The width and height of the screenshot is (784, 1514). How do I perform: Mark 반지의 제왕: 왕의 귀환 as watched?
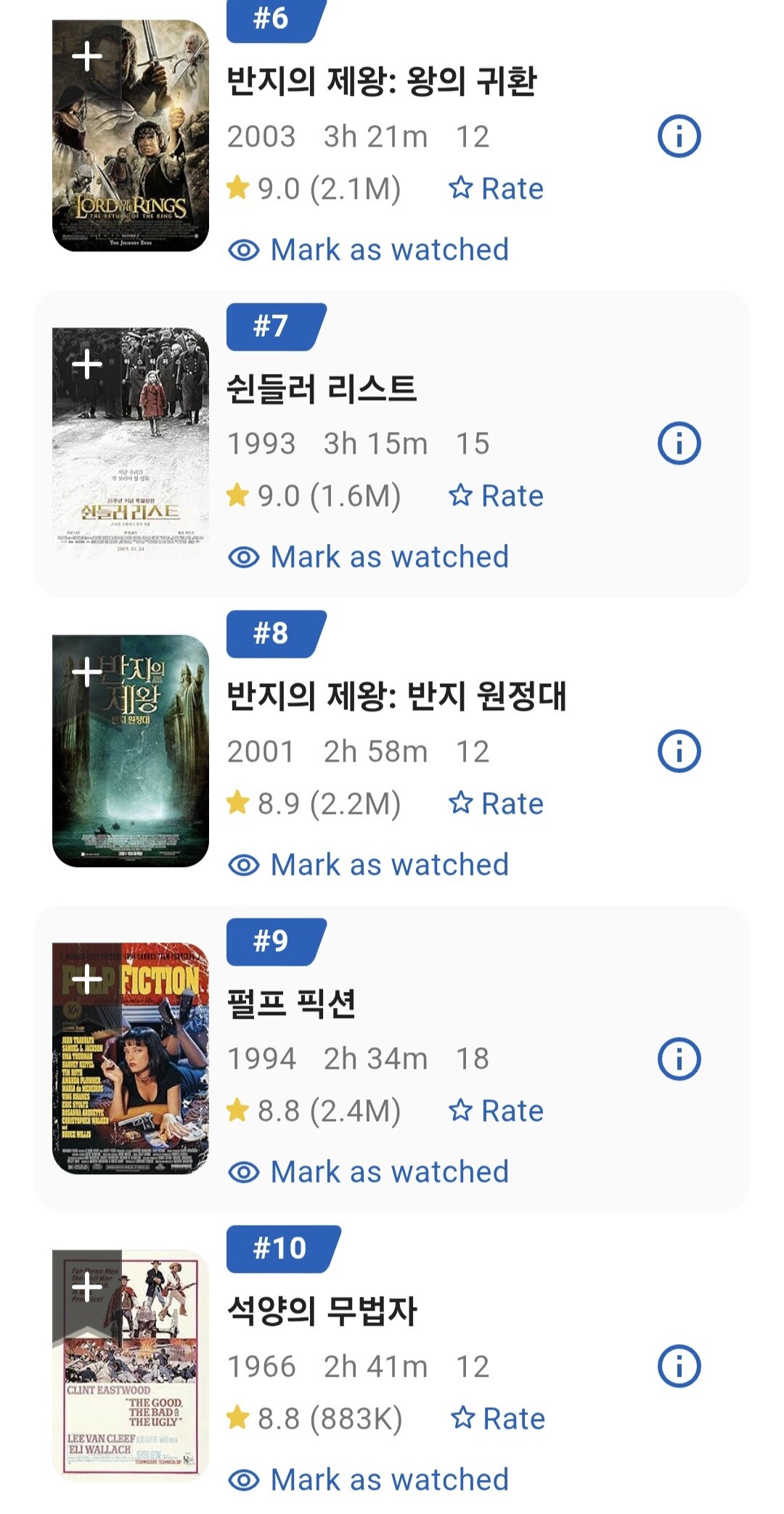pyautogui.click(x=369, y=250)
